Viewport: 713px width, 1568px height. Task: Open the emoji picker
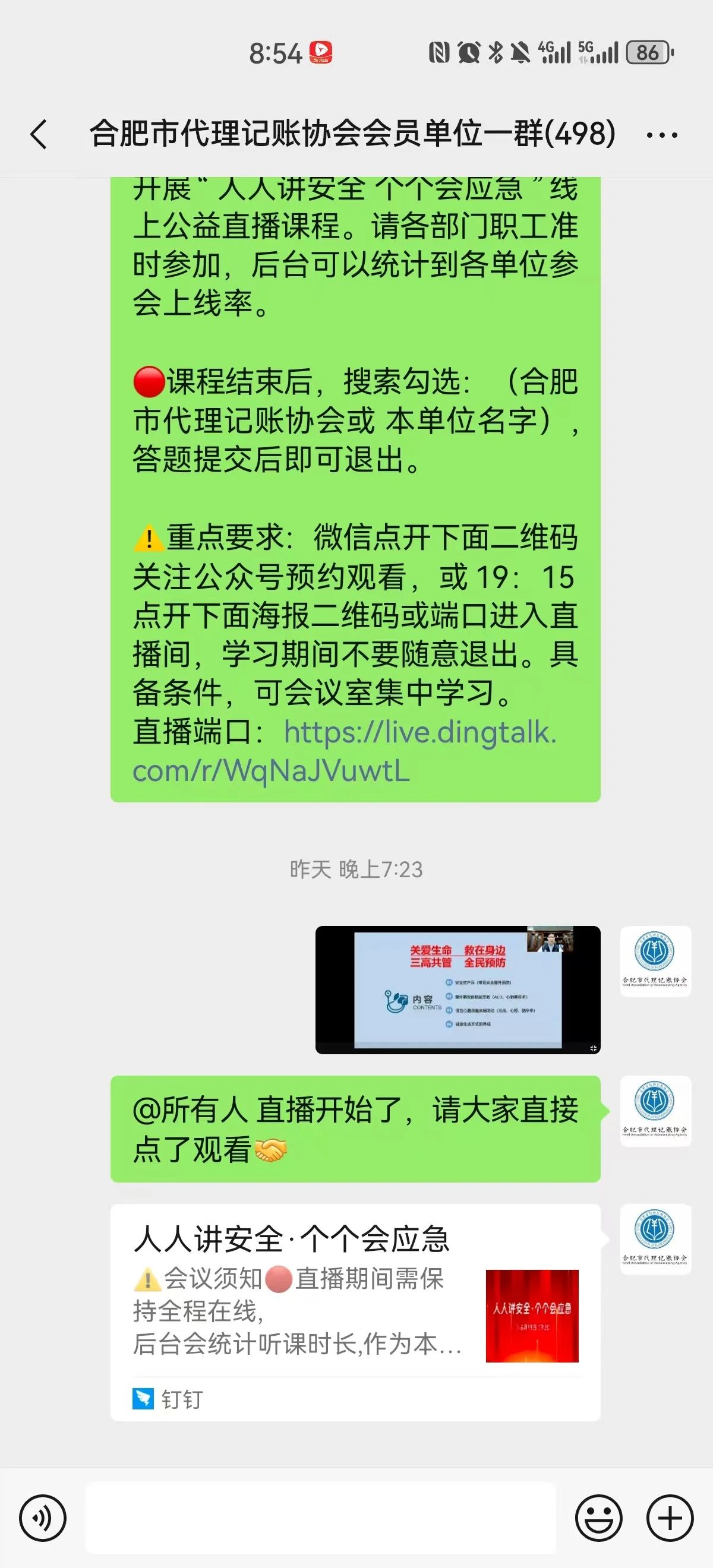(x=598, y=1518)
